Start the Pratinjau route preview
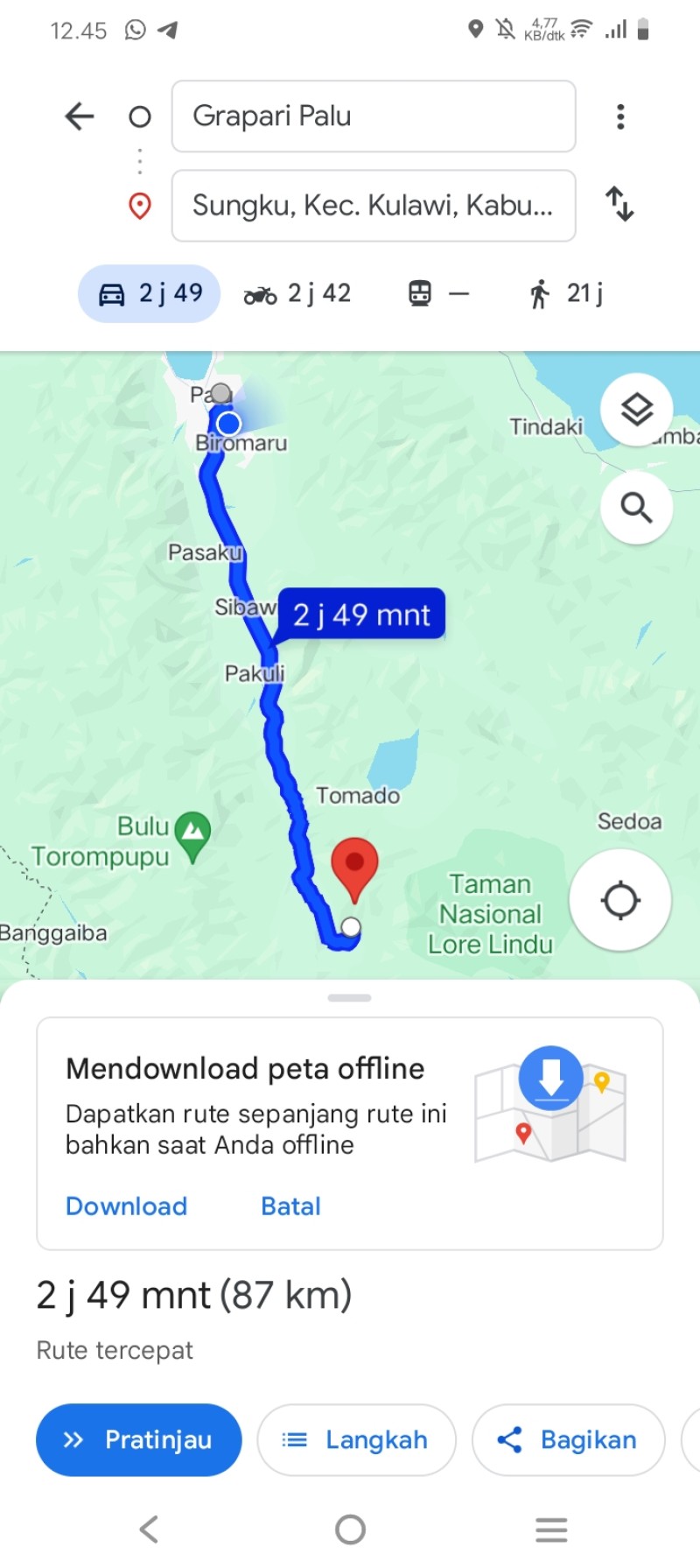The image size is (700, 1568). click(x=138, y=1440)
